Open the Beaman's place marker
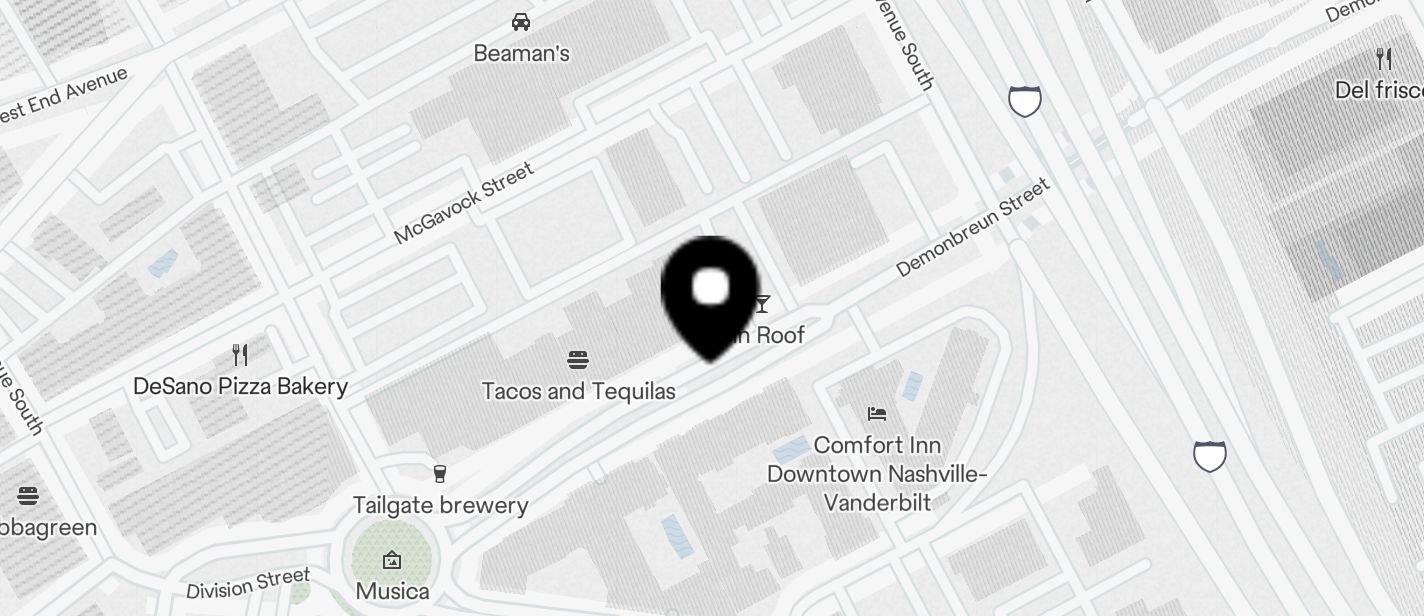Image resolution: width=1424 pixels, height=616 pixels. click(521, 22)
